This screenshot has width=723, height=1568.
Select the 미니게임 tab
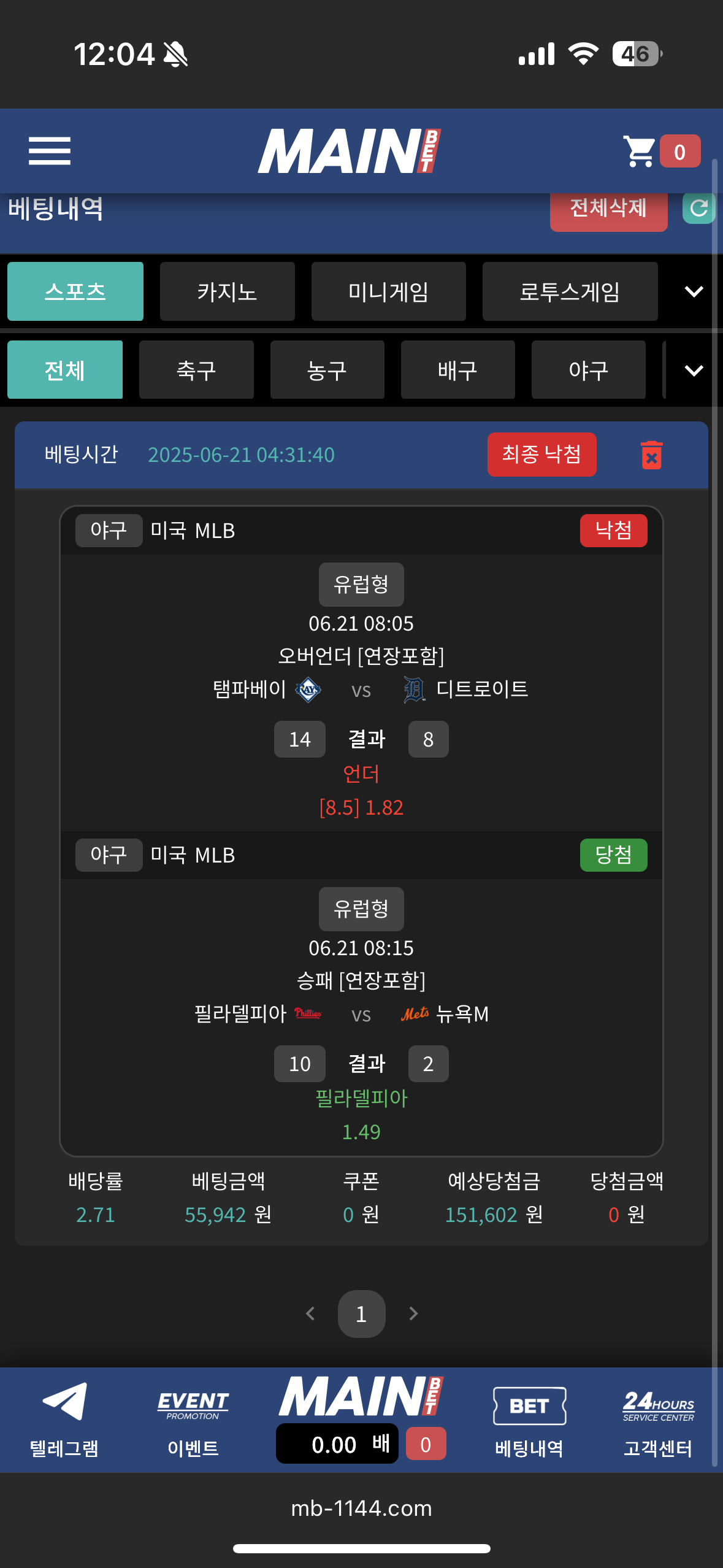[x=388, y=291]
